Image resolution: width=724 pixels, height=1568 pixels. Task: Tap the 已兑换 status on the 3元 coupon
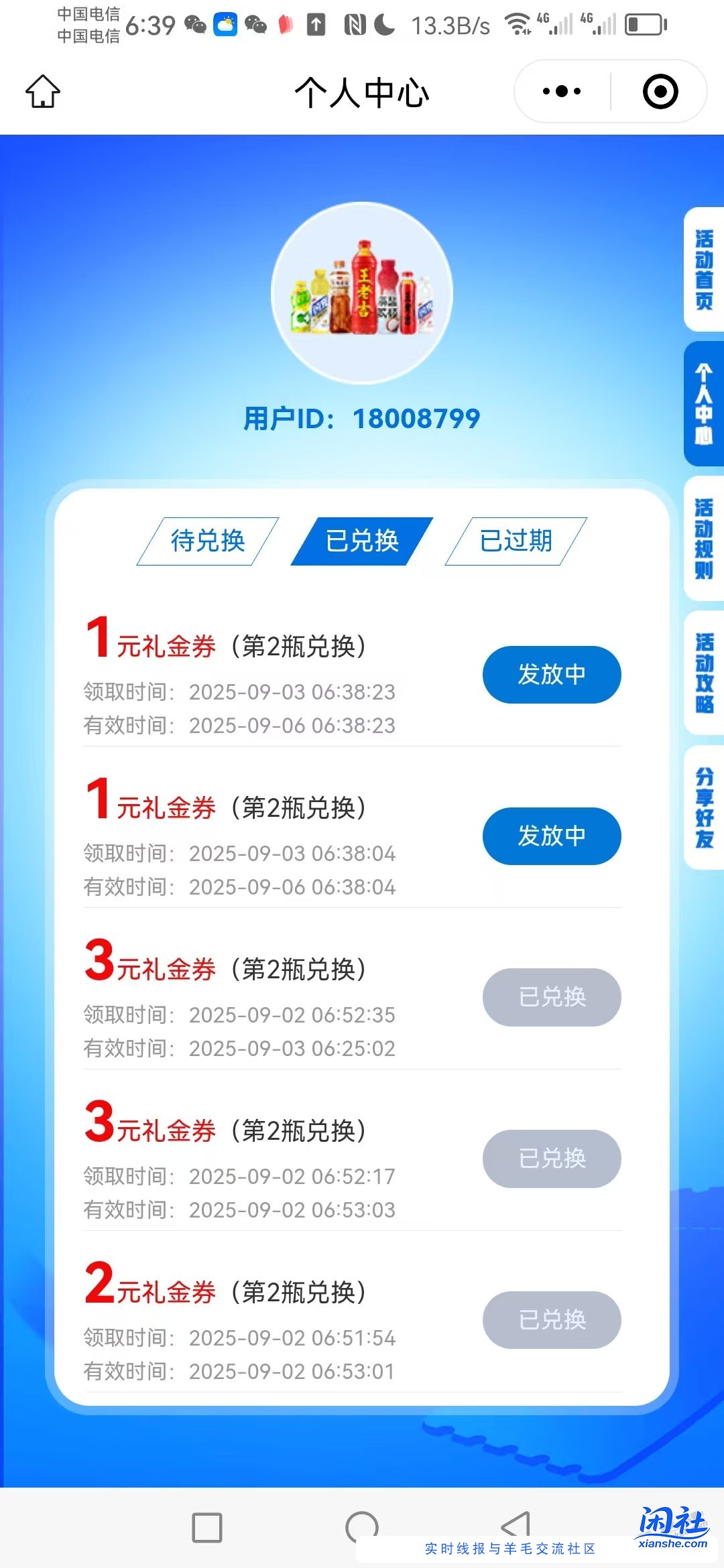(551, 998)
